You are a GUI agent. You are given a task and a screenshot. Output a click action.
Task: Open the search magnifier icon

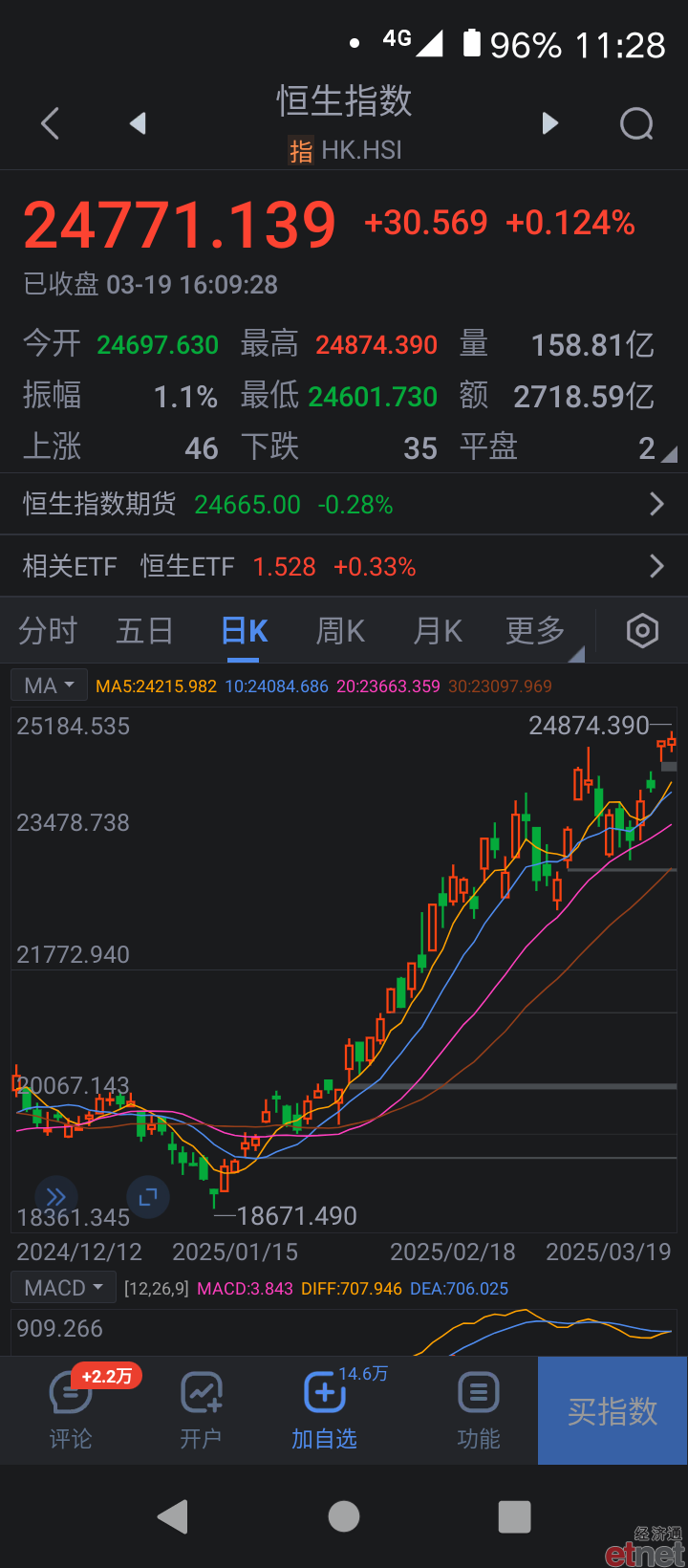coord(636,123)
